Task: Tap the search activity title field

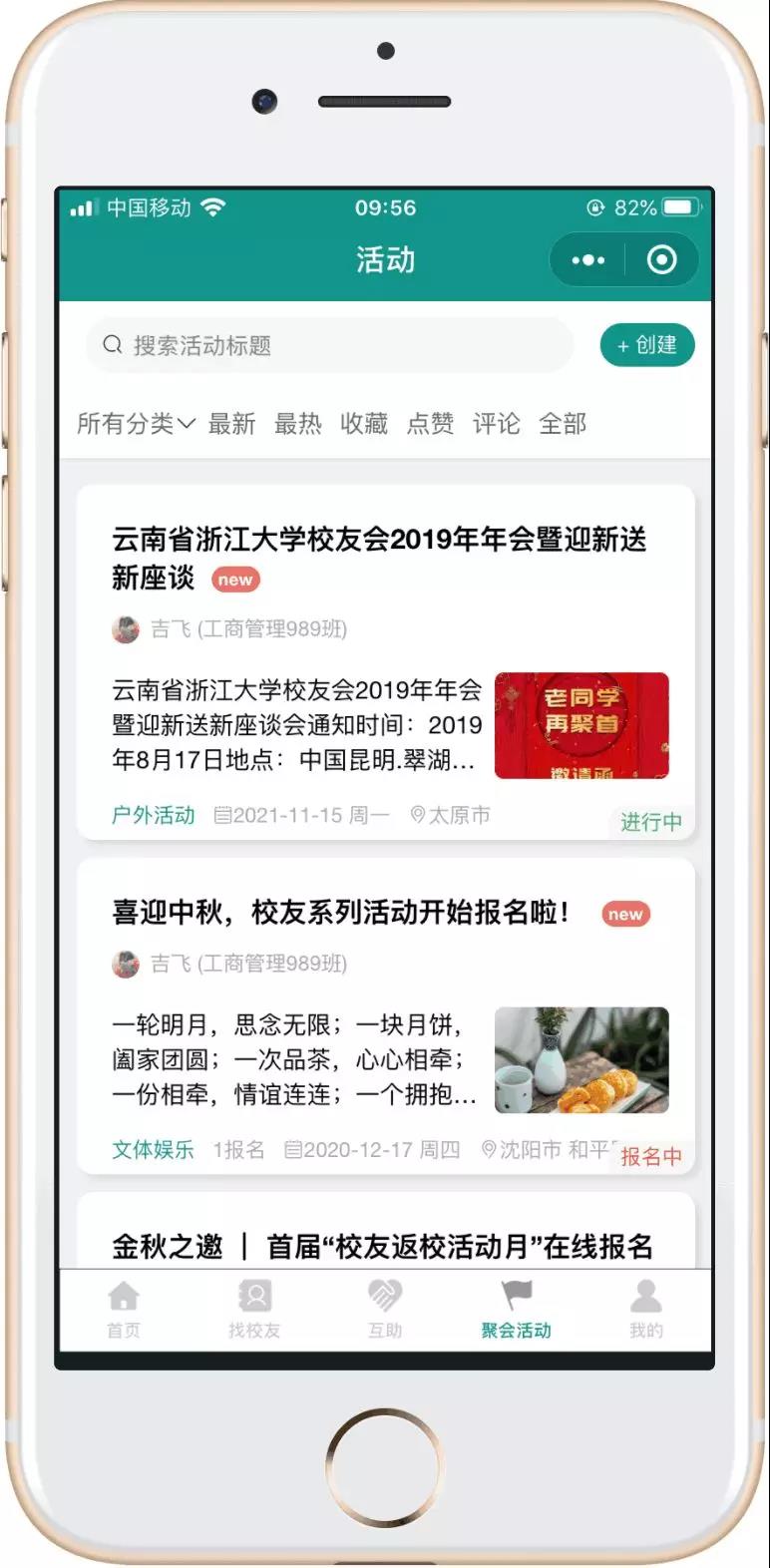Action: (329, 346)
